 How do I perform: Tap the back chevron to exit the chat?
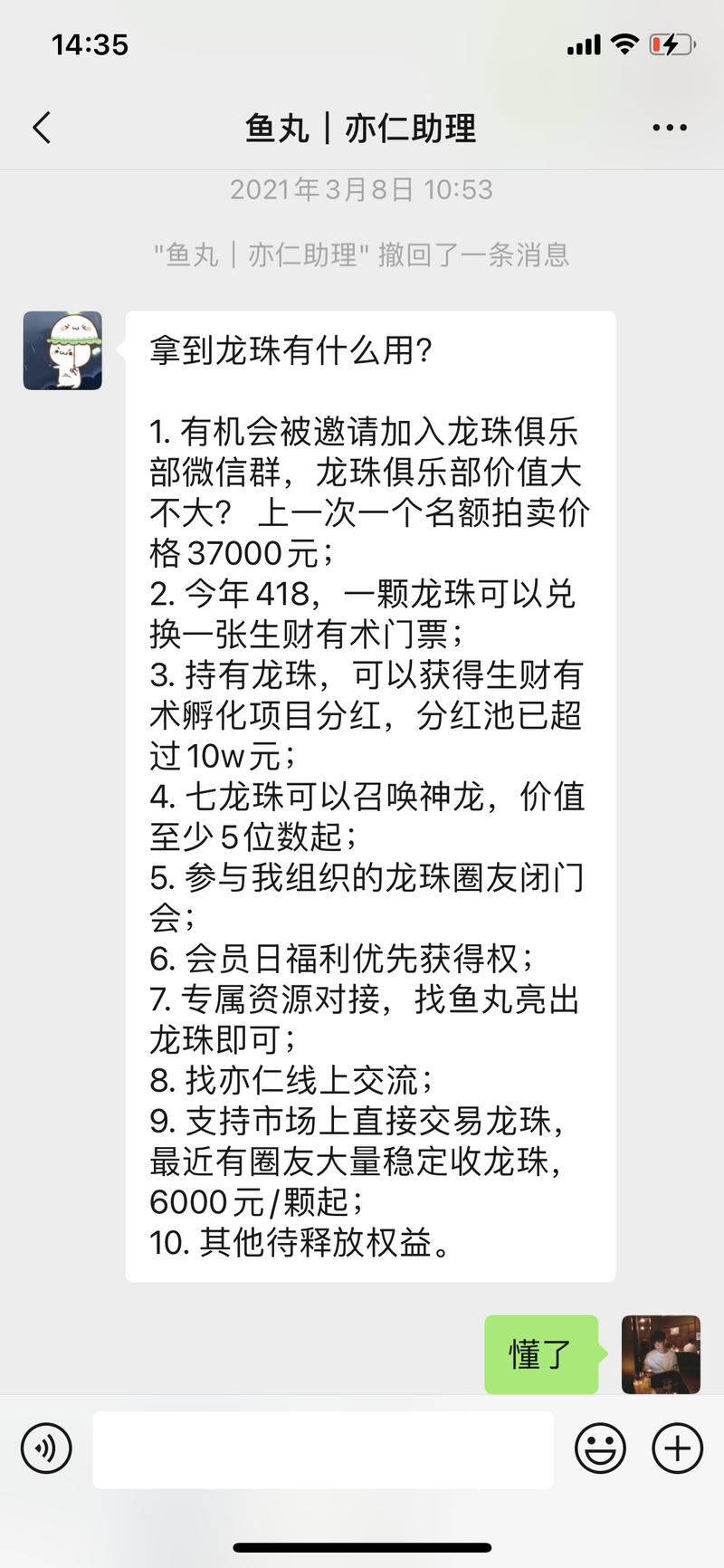pyautogui.click(x=40, y=128)
